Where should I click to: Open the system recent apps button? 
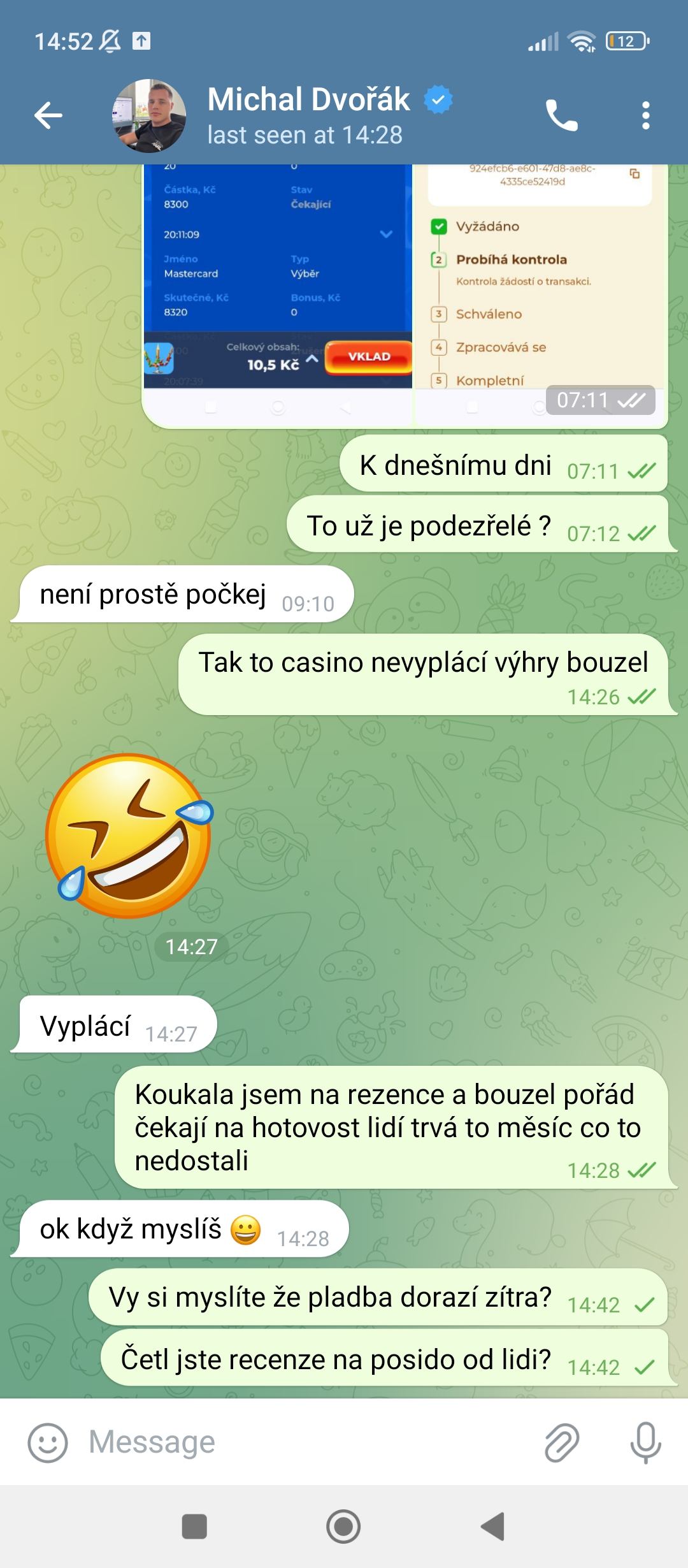[194, 1527]
